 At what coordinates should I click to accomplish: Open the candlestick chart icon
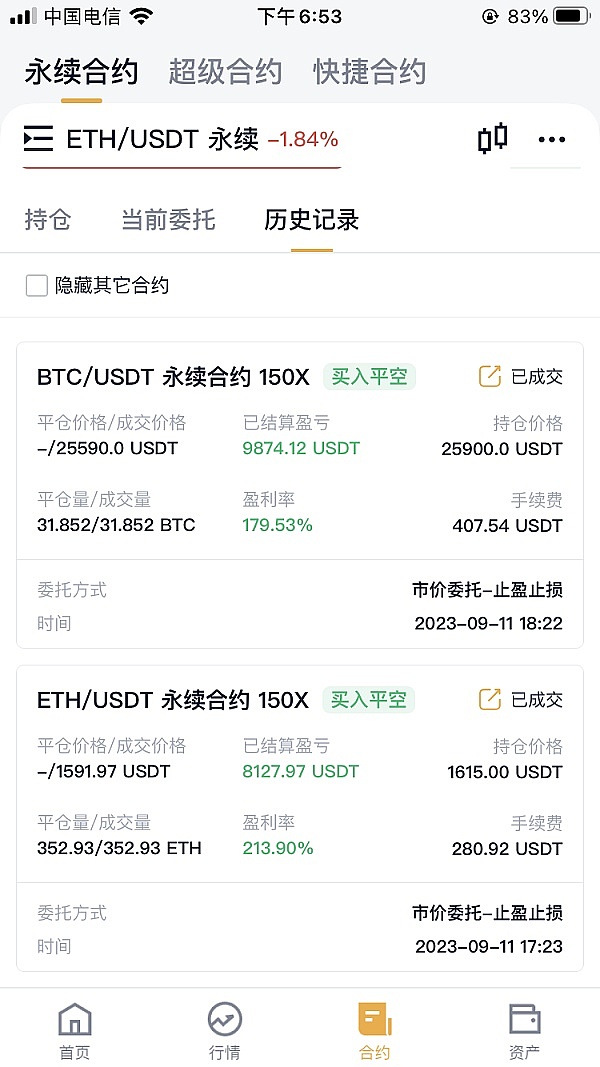click(492, 139)
